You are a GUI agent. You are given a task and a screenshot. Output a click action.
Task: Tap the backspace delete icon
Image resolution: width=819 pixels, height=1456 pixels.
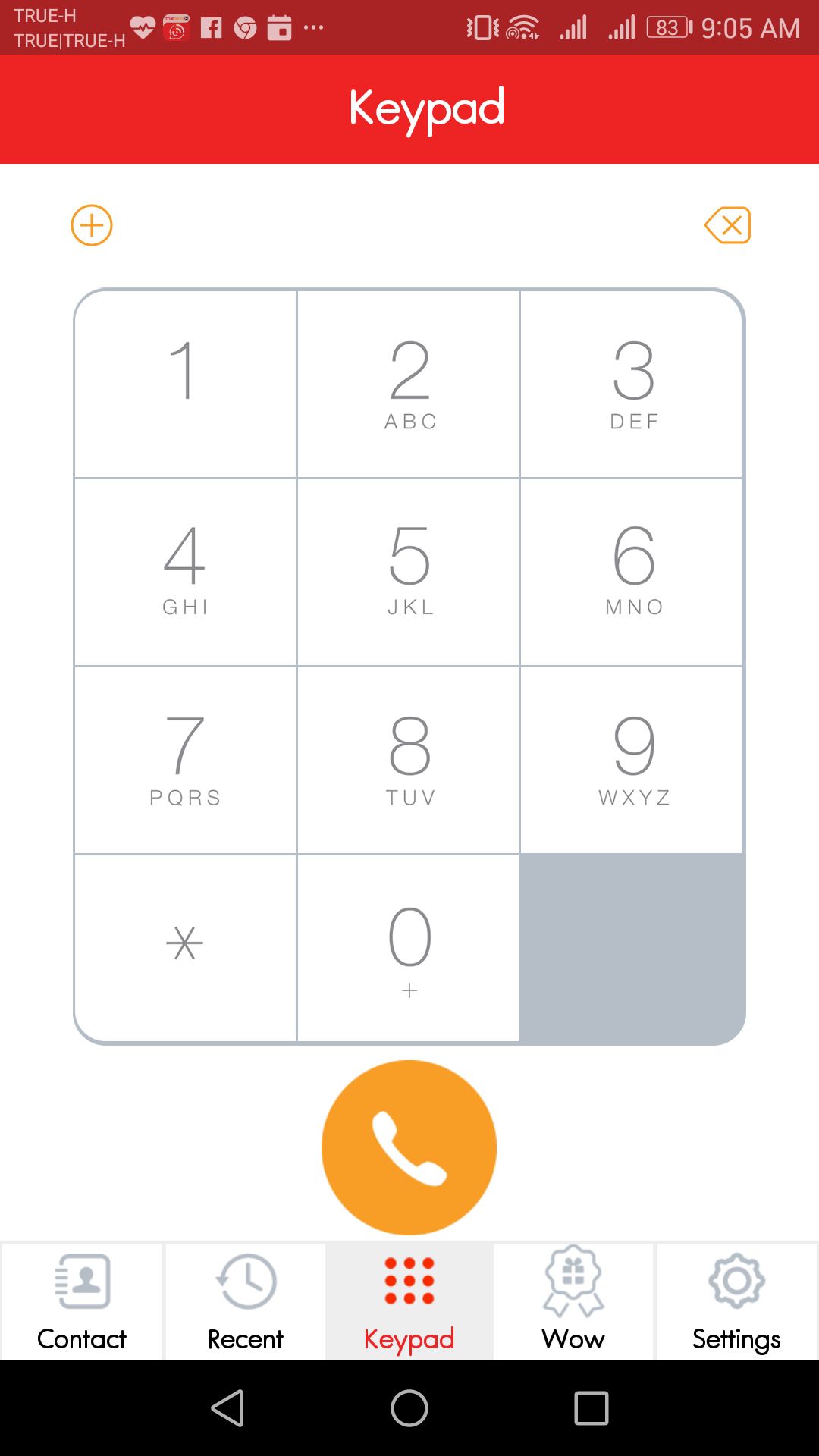tap(727, 225)
